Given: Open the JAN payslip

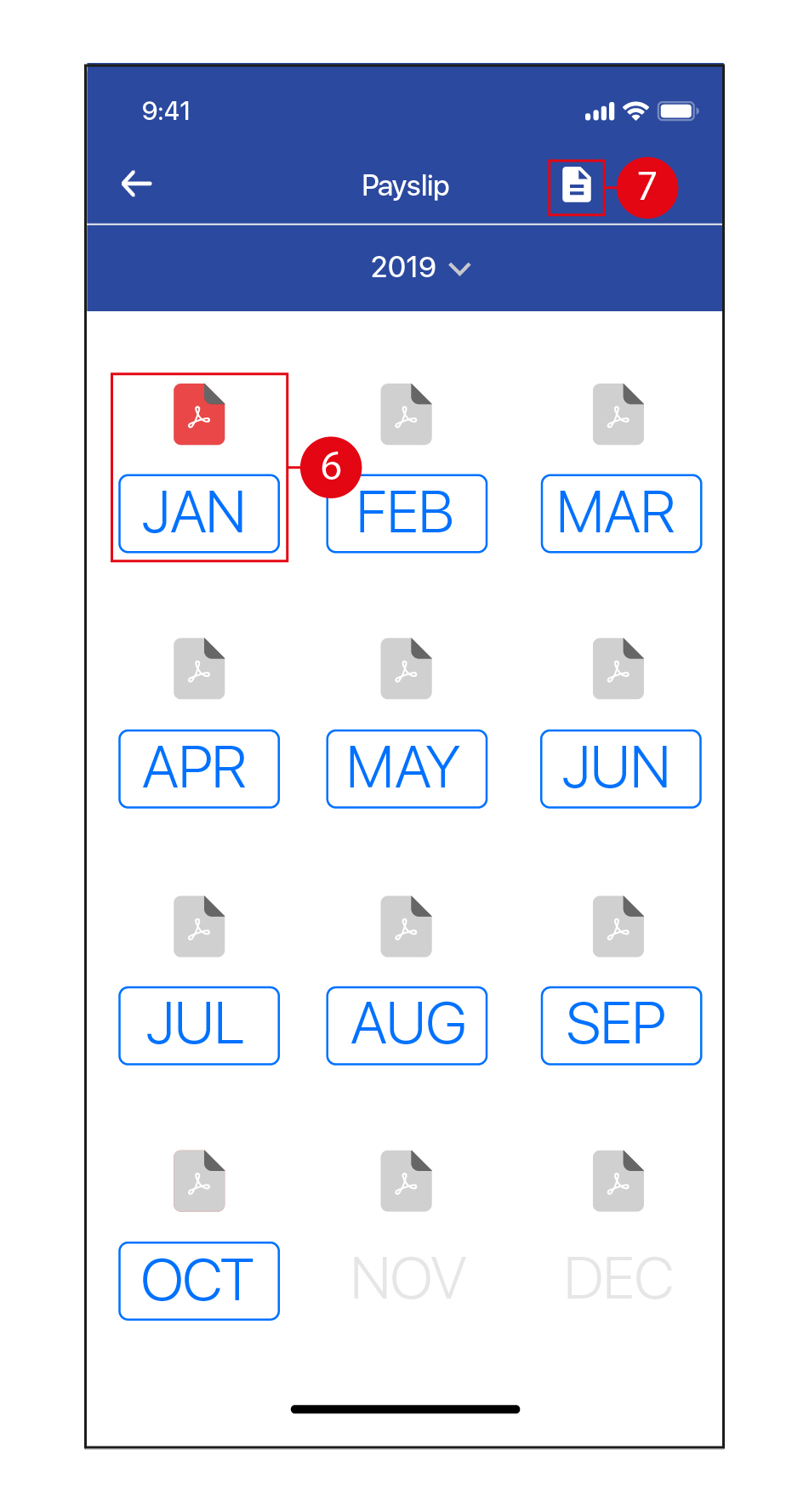Looking at the screenshot, I should 199,514.
